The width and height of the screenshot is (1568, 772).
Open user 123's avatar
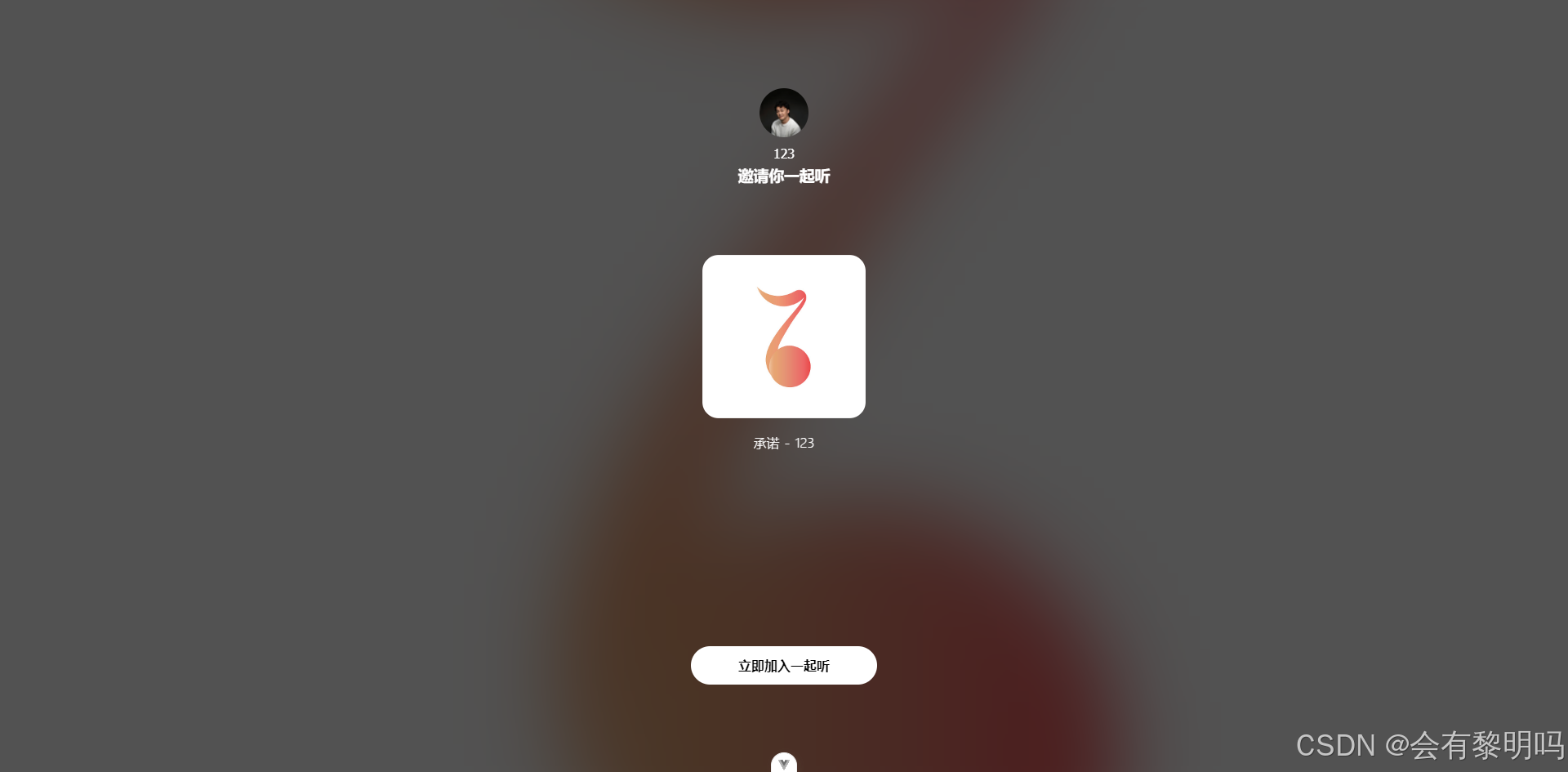tap(783, 113)
